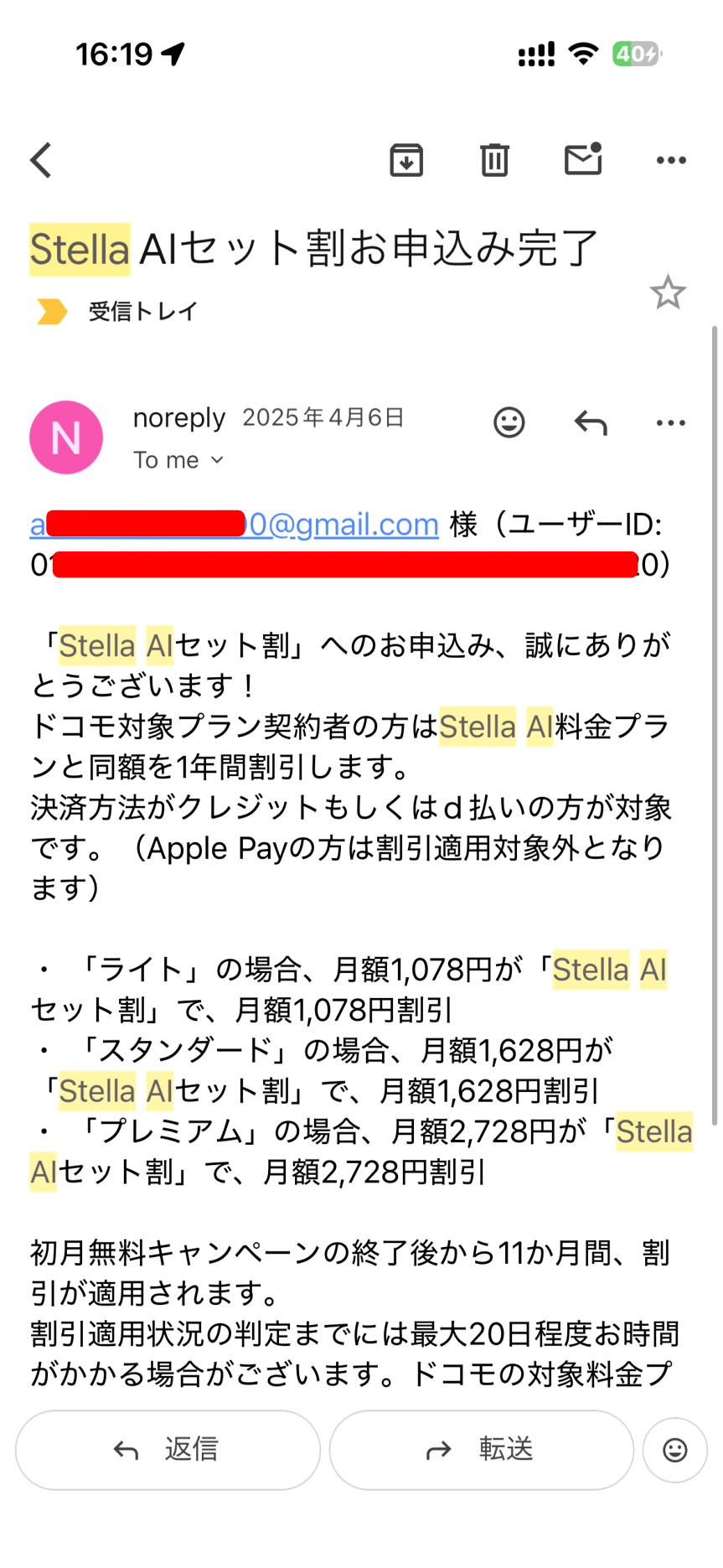
Task: Delete this email with trash icon
Action: click(494, 159)
